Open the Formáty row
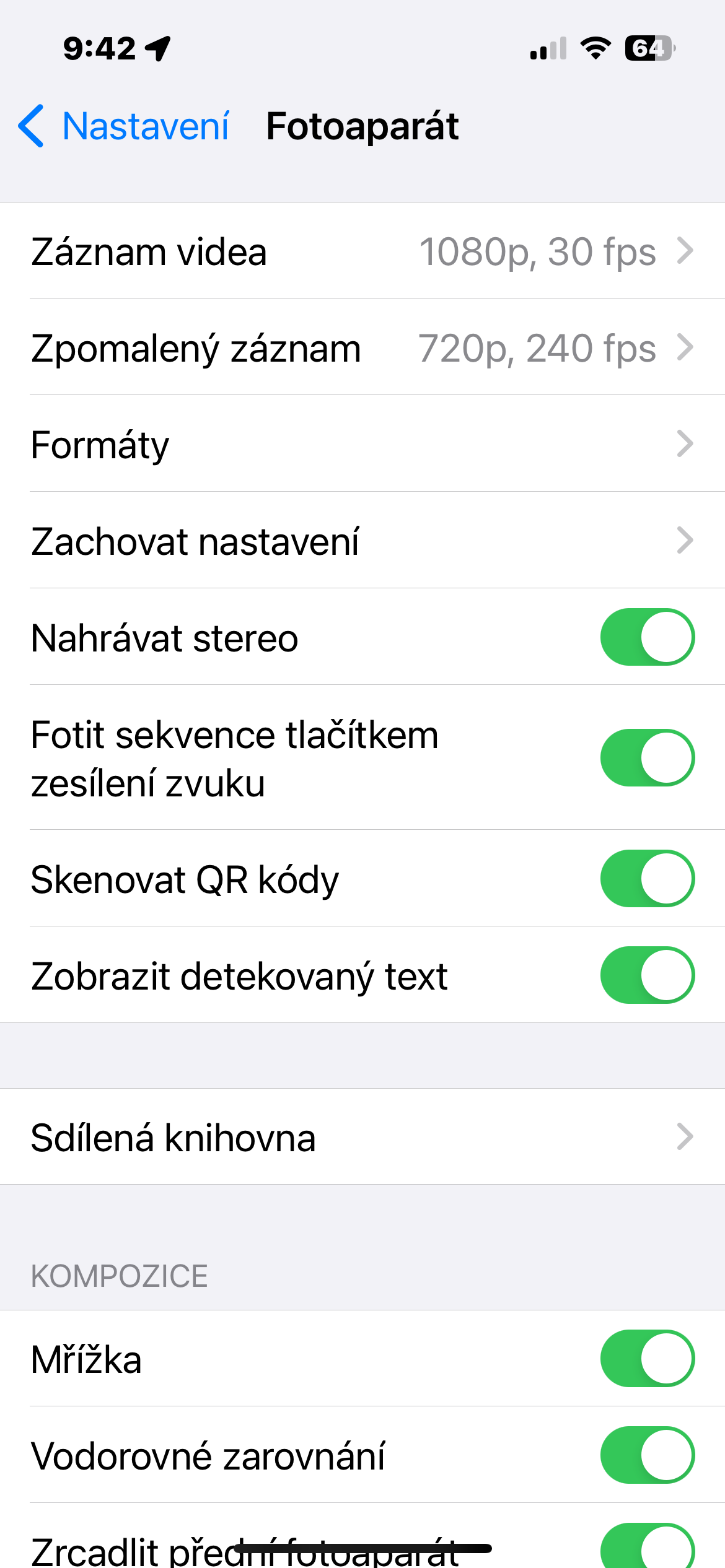 pos(362,445)
